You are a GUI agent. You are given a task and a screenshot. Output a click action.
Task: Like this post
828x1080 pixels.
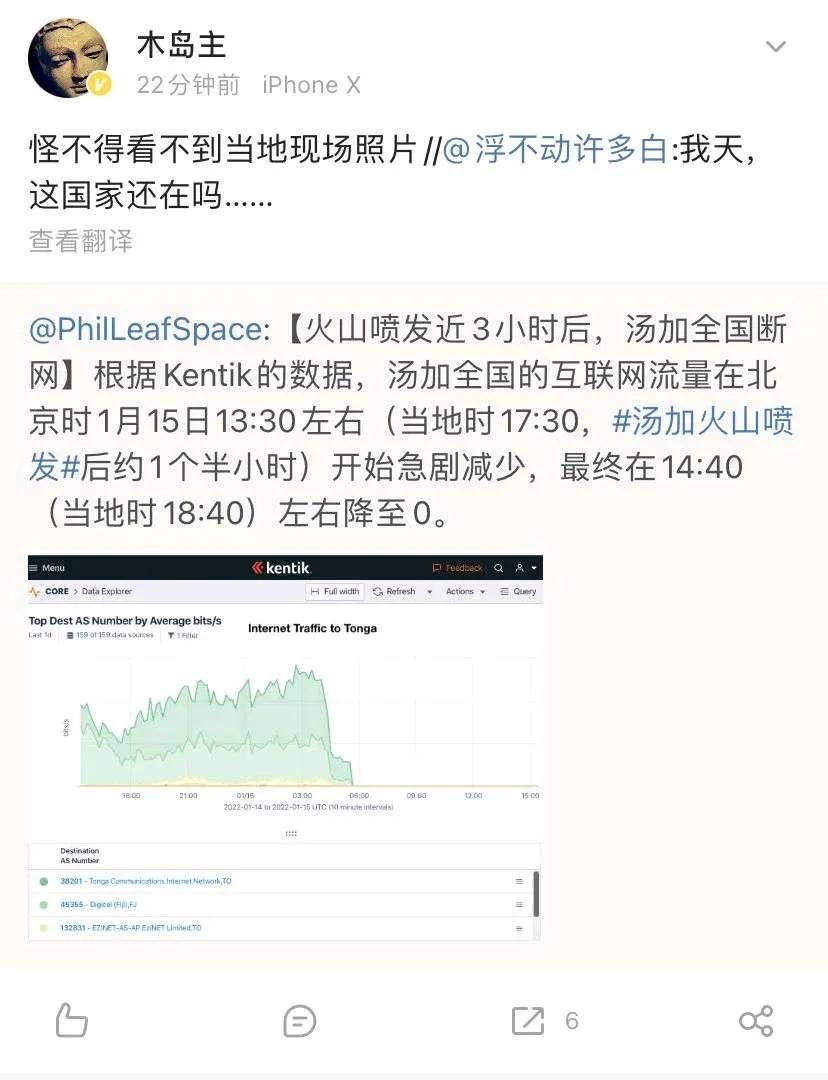(71, 1020)
